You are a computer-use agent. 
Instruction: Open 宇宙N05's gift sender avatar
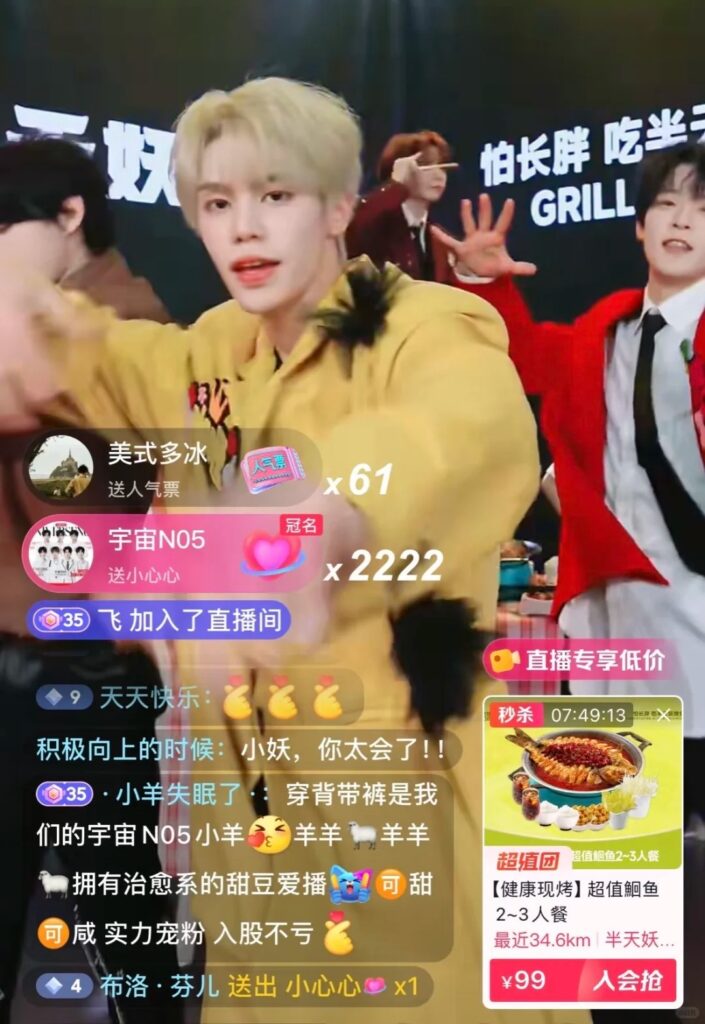(x=60, y=553)
